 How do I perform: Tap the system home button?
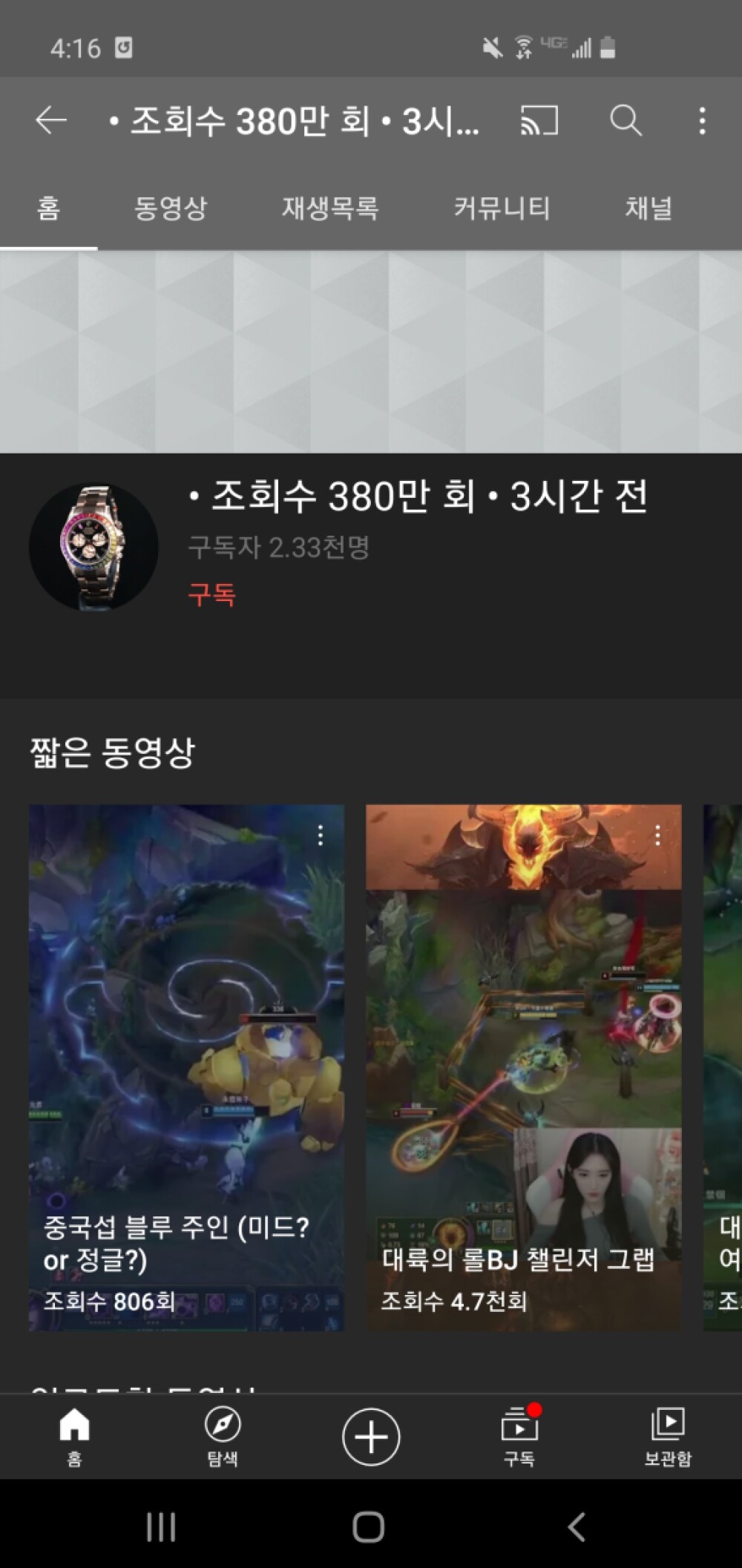(x=369, y=1527)
